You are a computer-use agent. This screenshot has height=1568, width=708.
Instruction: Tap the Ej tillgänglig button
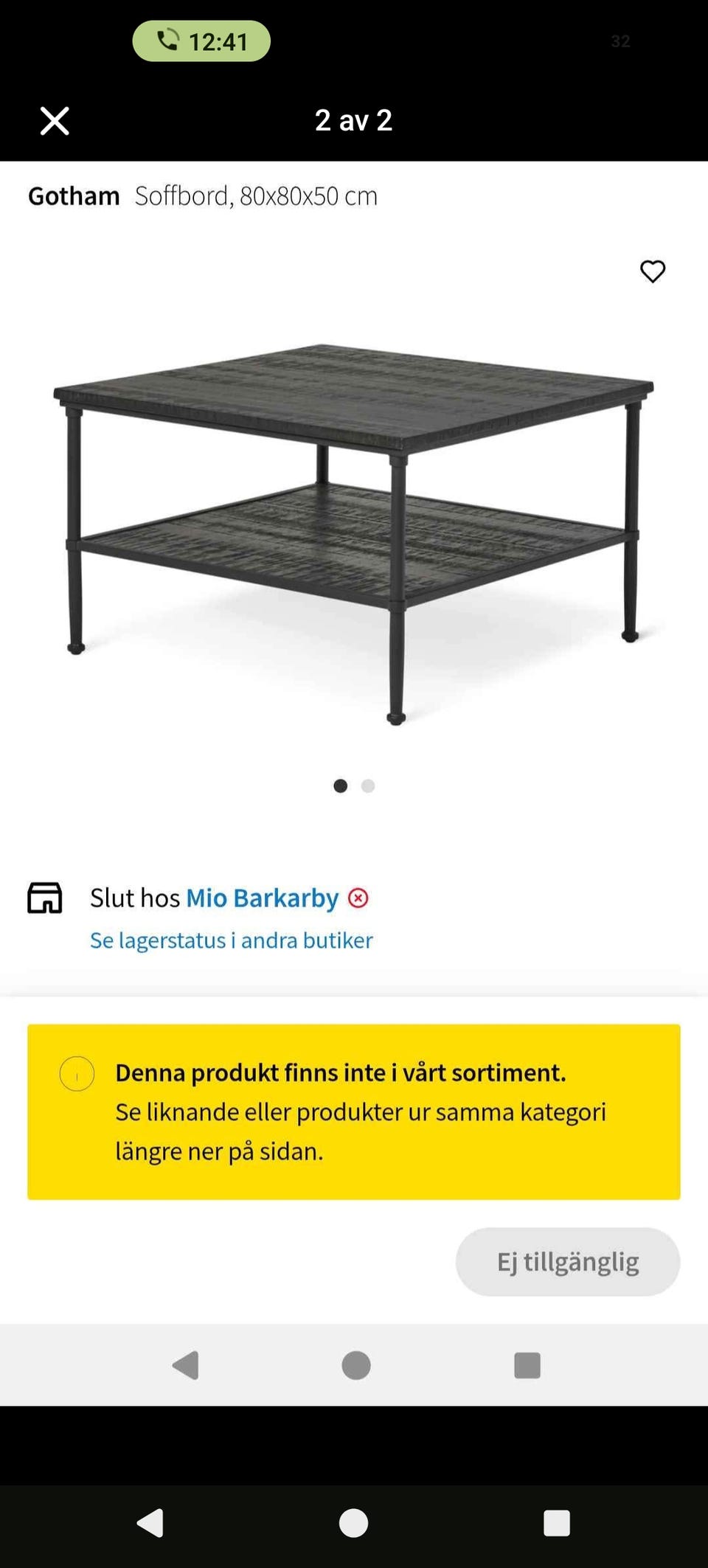point(567,1262)
